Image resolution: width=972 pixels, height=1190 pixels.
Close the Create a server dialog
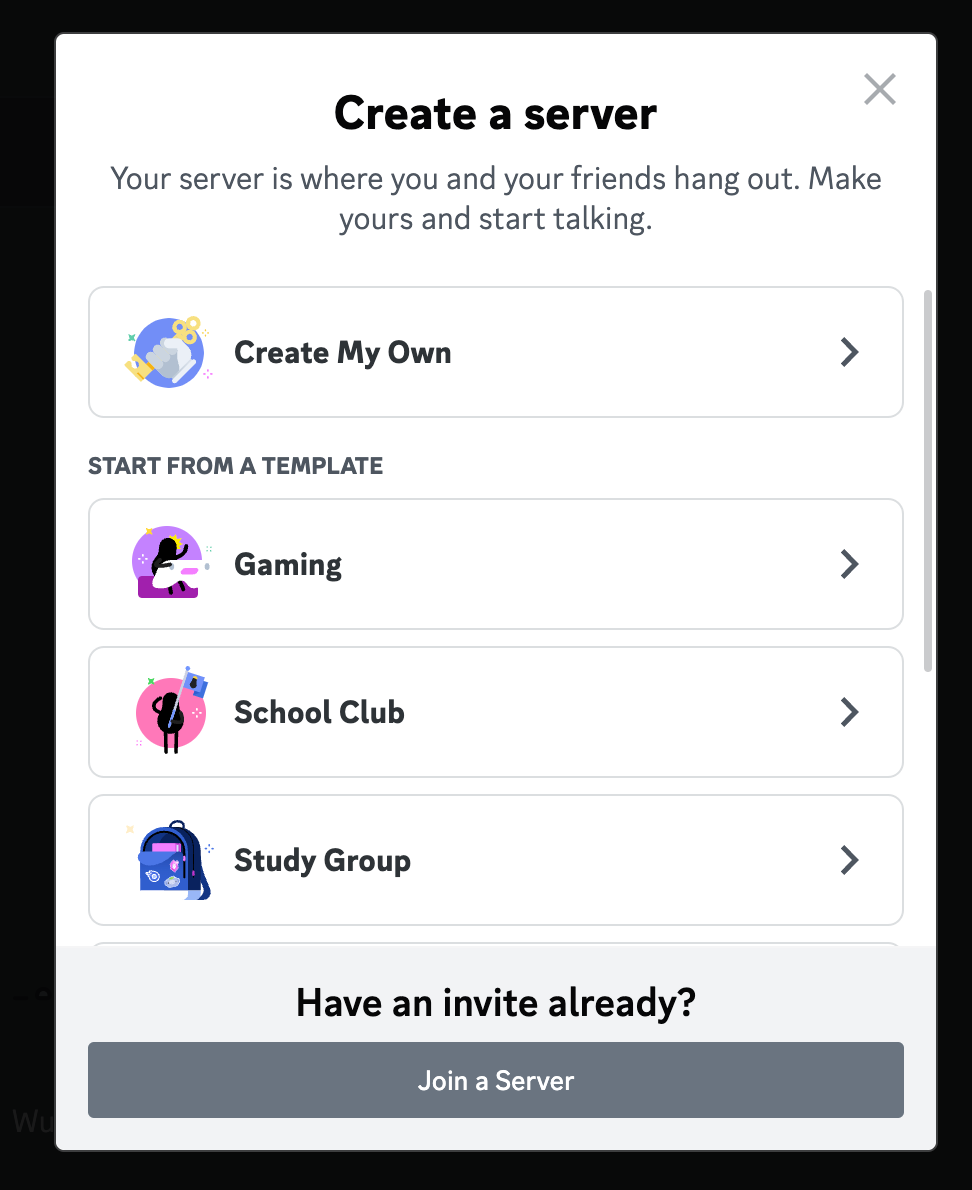click(879, 90)
